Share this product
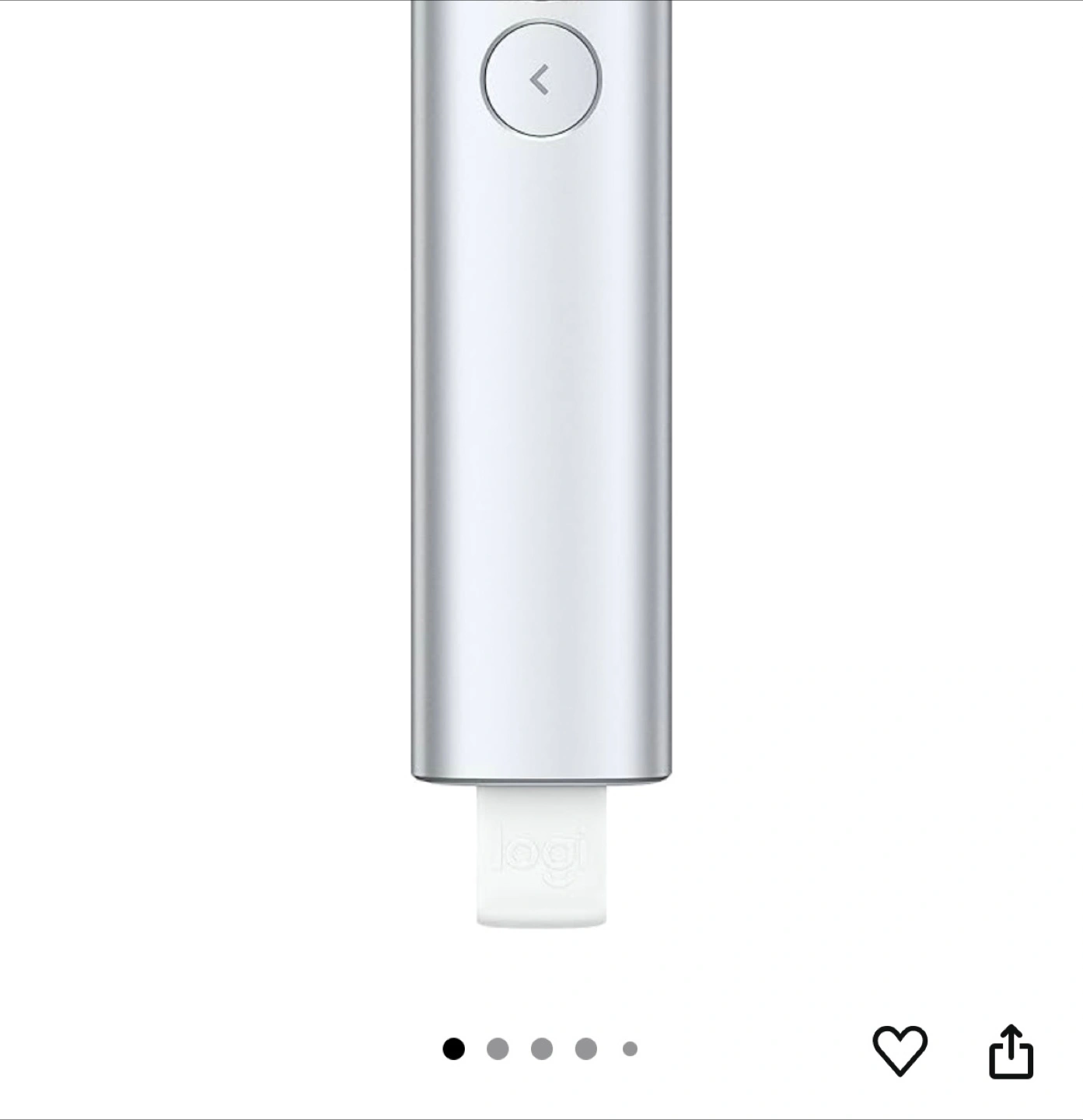The height and width of the screenshot is (1120, 1083). (1011, 1052)
